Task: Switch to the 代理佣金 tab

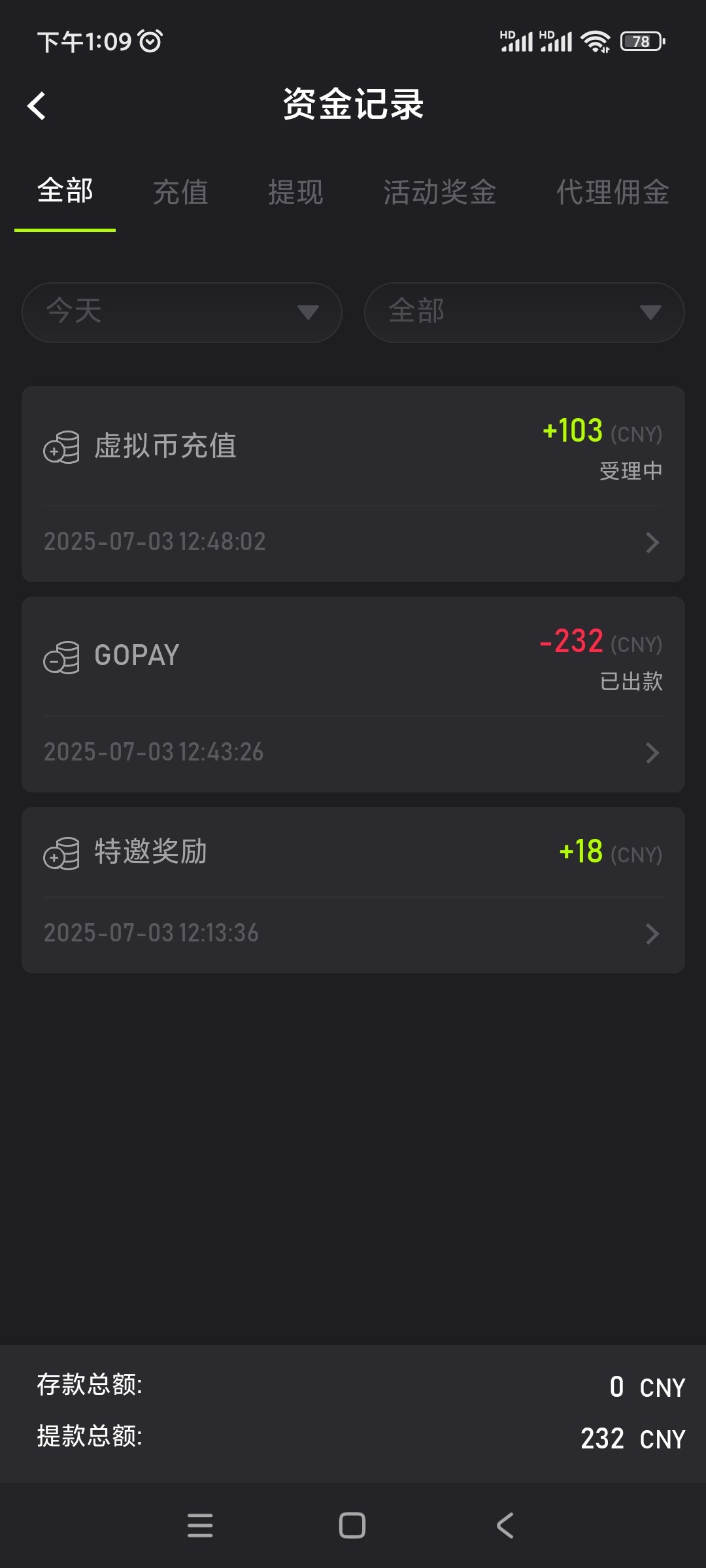Action: pyautogui.click(x=613, y=192)
